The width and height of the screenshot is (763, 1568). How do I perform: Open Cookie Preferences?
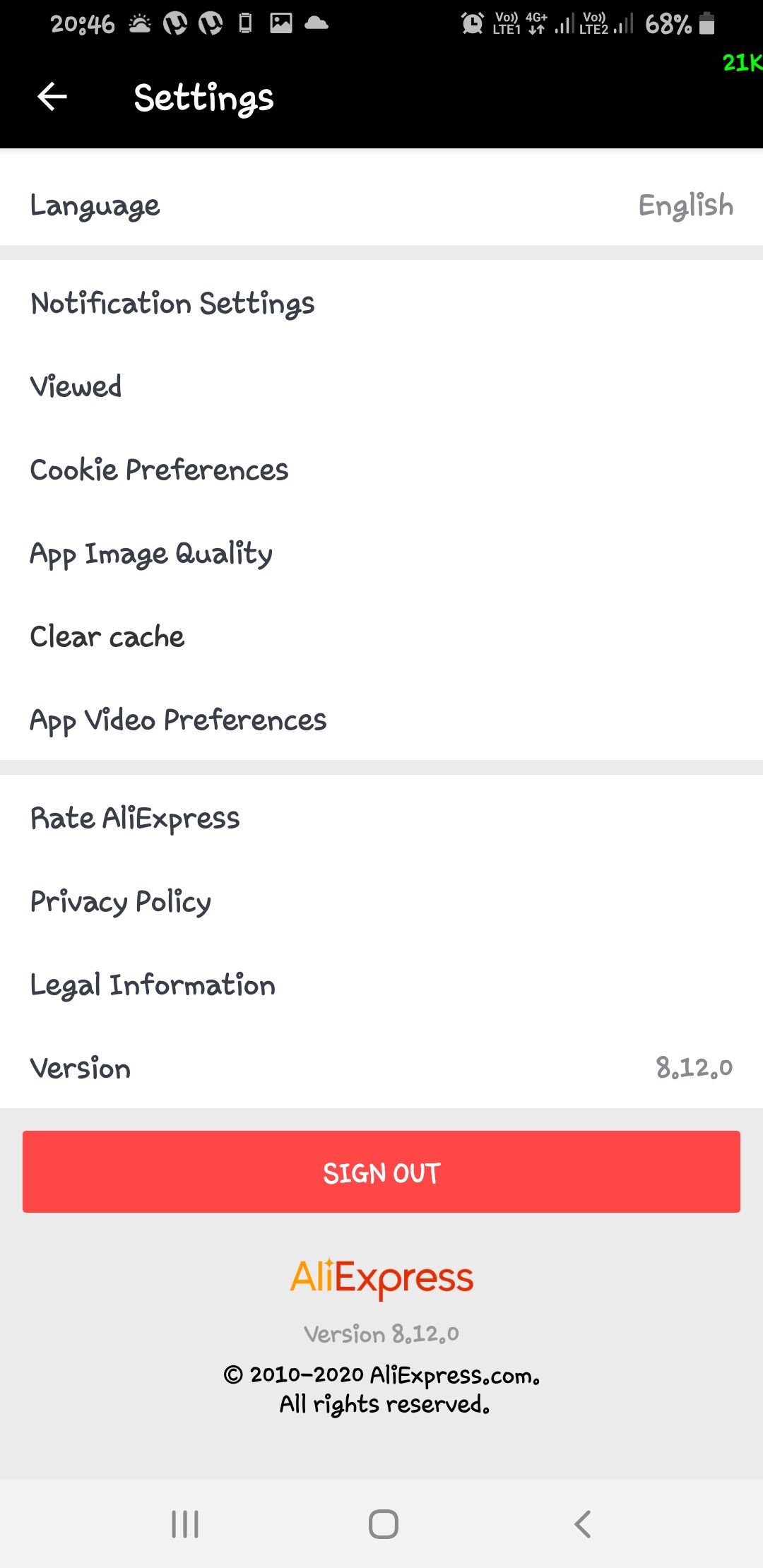(381, 470)
